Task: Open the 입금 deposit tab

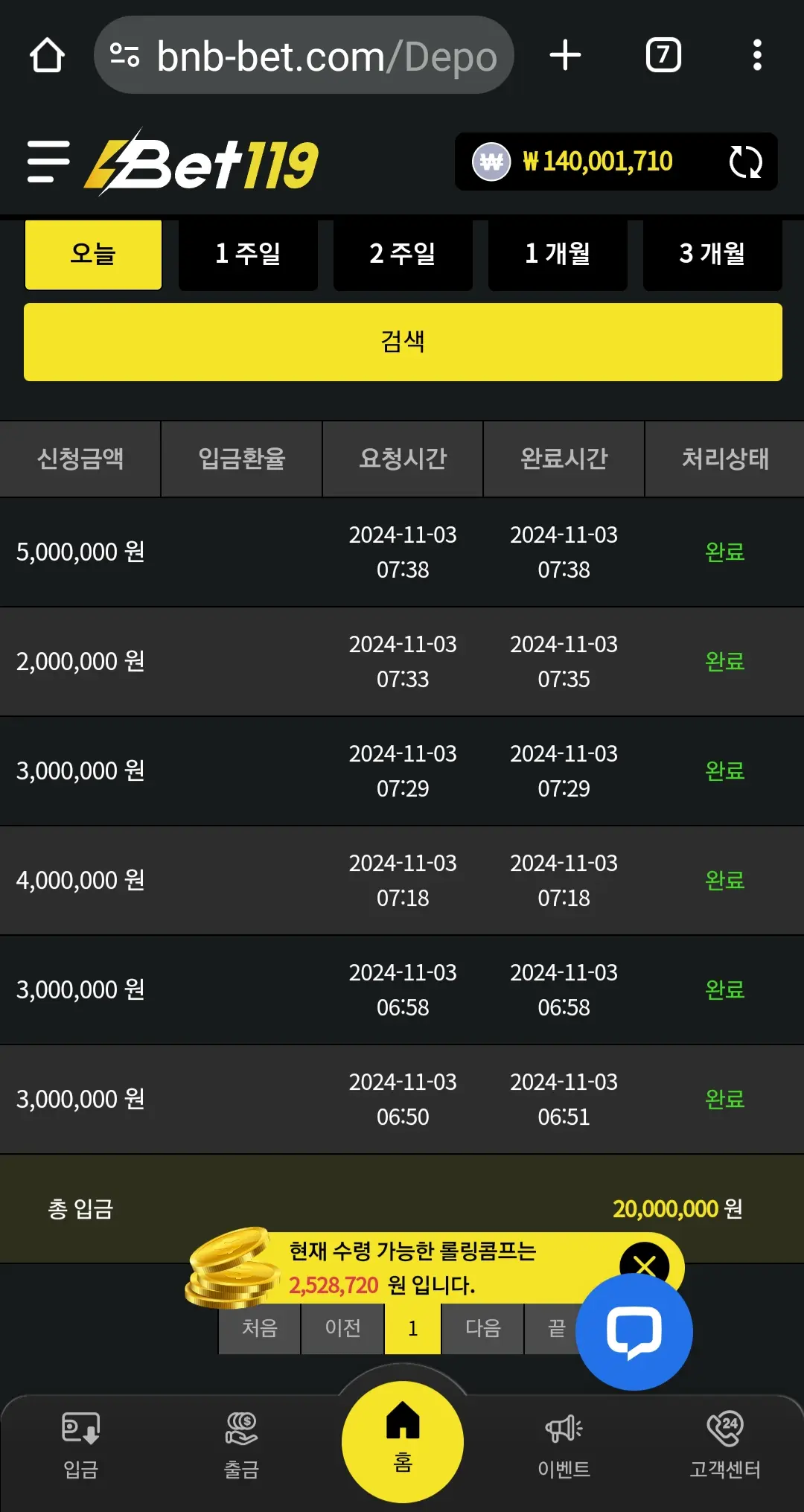Action: click(80, 1446)
